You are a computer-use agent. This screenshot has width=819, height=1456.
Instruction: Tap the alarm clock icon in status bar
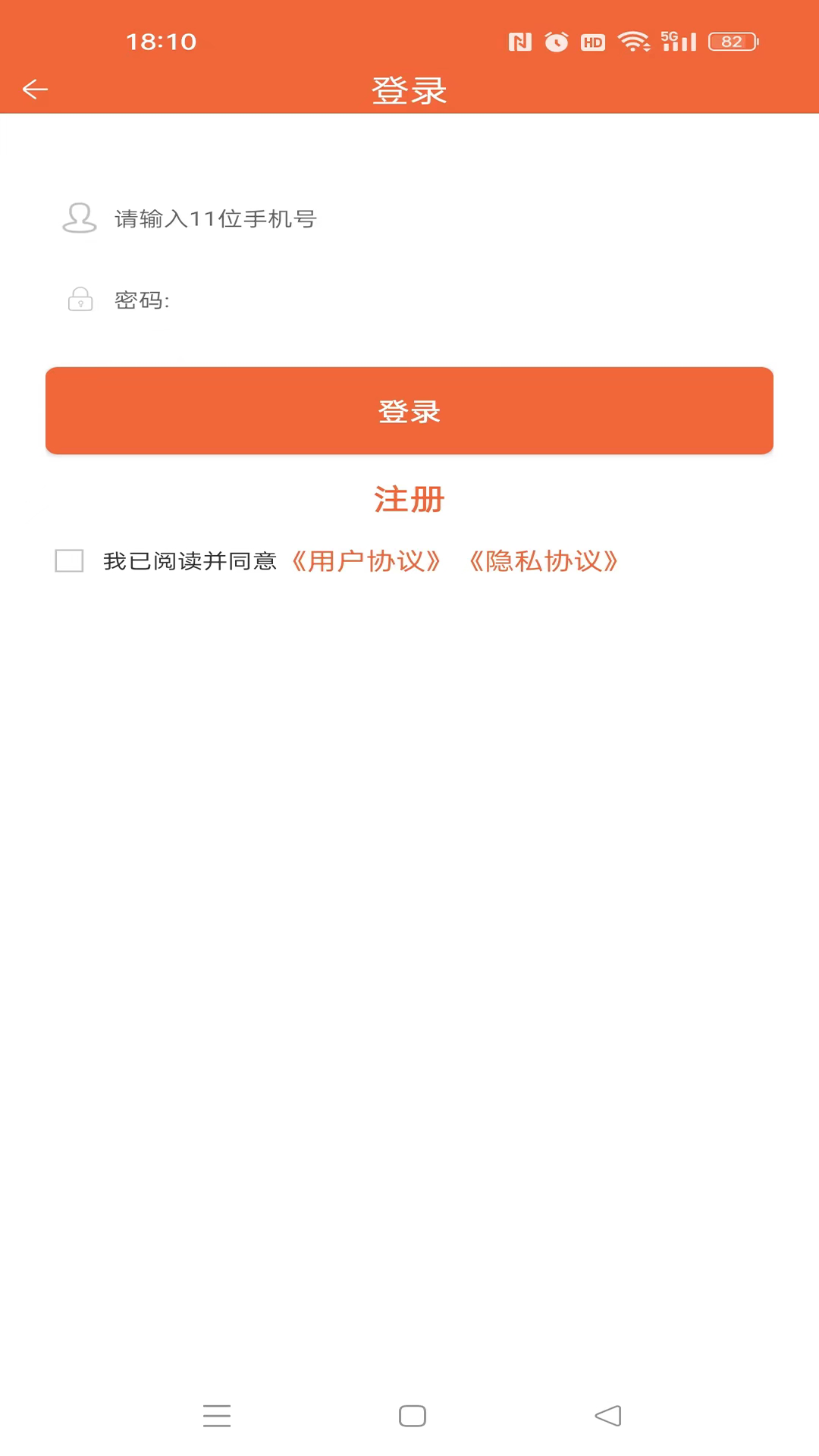[556, 42]
